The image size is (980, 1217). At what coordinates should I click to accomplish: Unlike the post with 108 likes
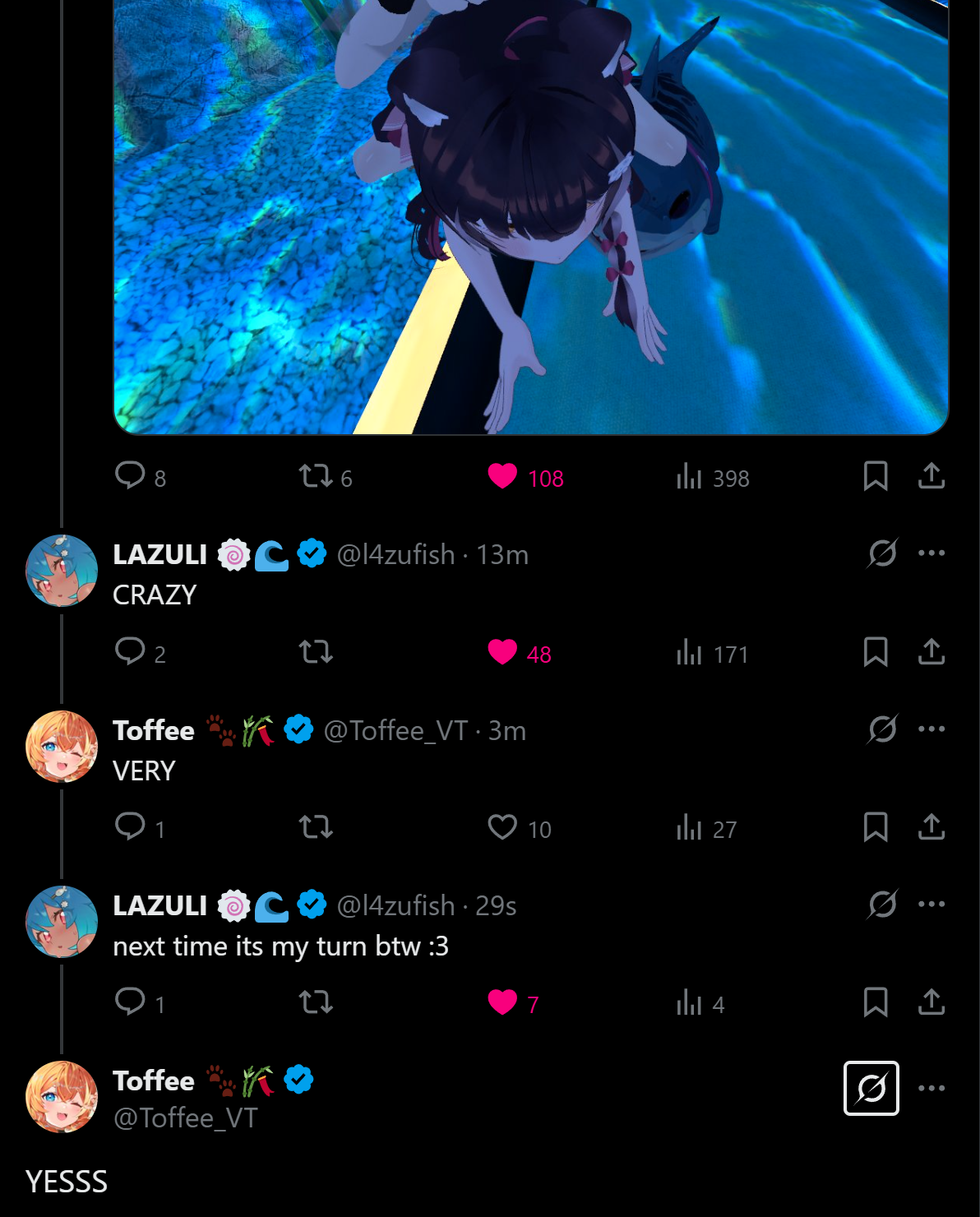tap(502, 476)
